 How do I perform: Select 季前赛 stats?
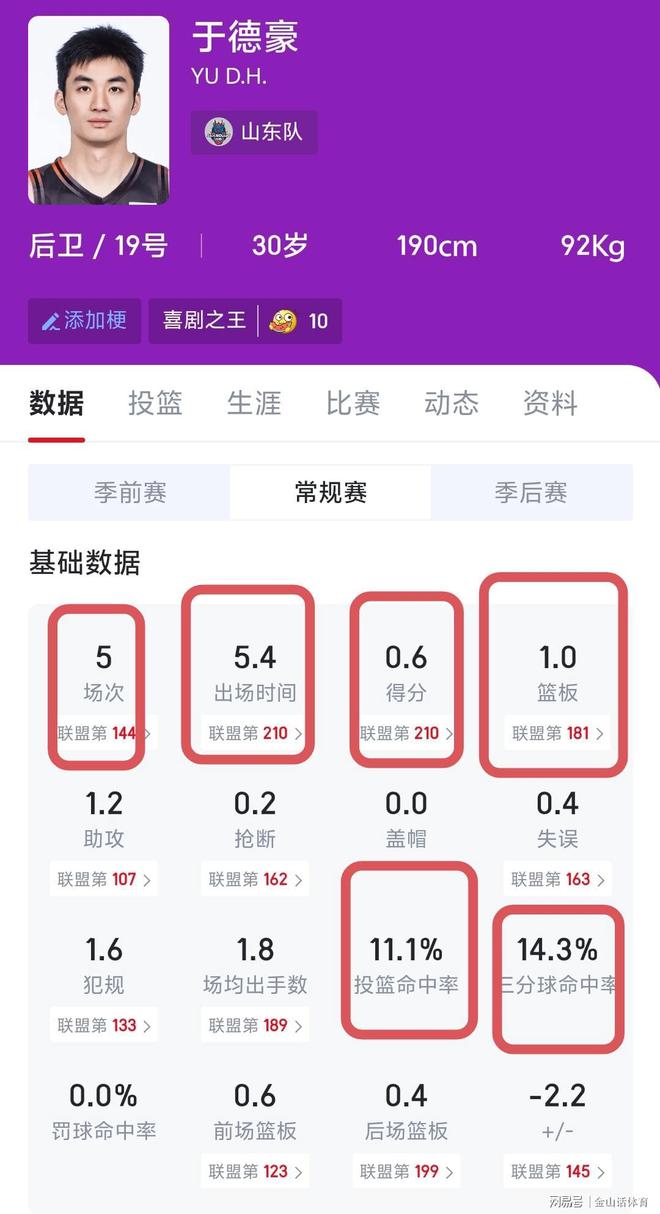(x=130, y=492)
